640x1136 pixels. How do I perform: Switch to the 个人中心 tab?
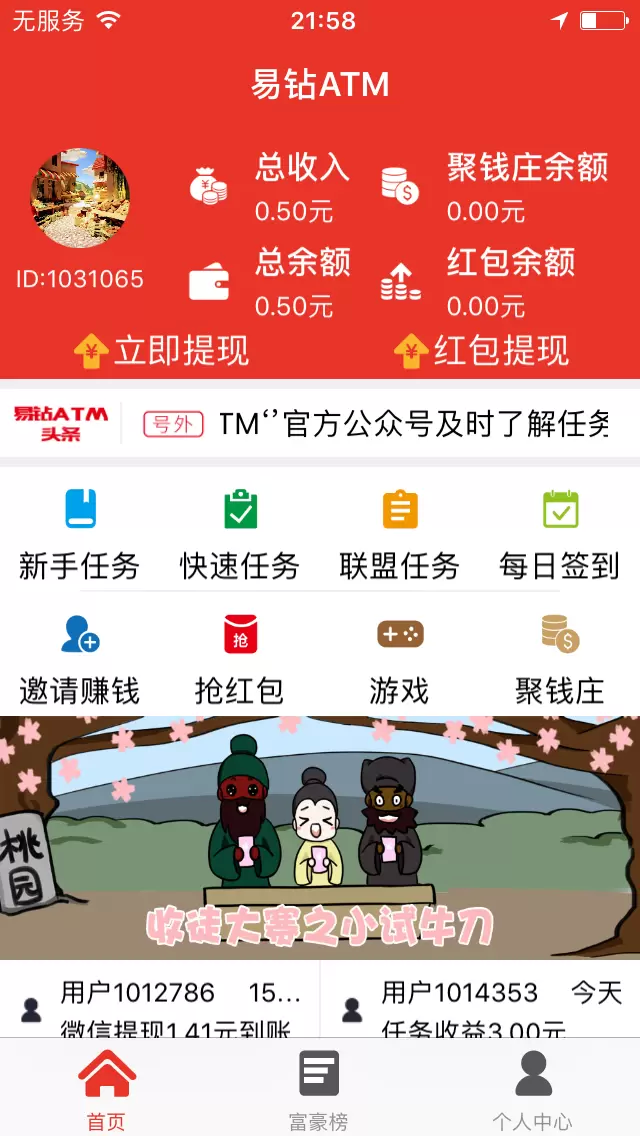tap(532, 1089)
